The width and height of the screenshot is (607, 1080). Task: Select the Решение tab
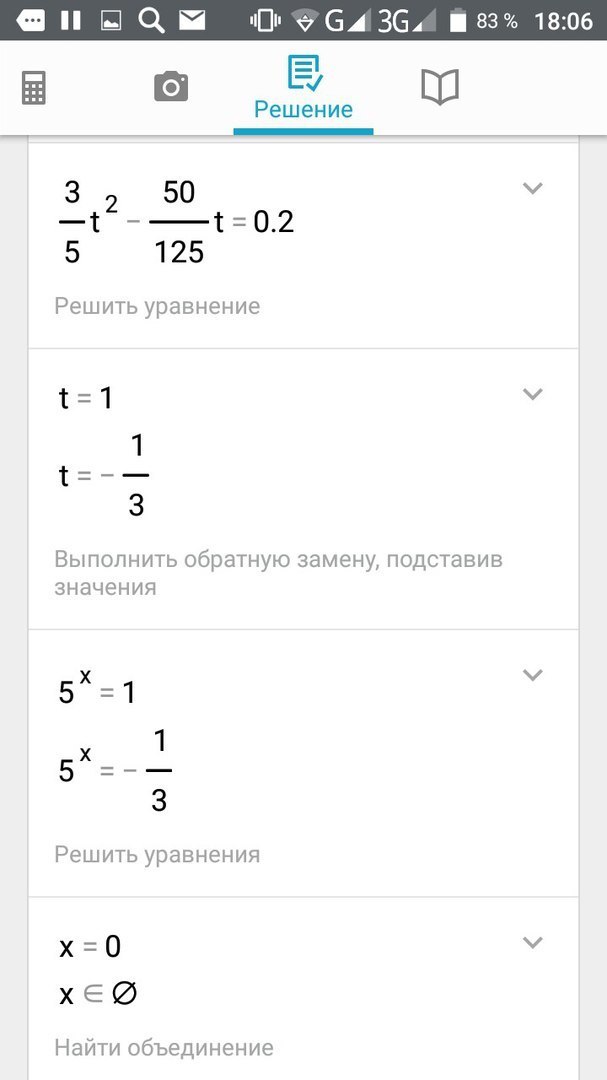pyautogui.click(x=303, y=90)
